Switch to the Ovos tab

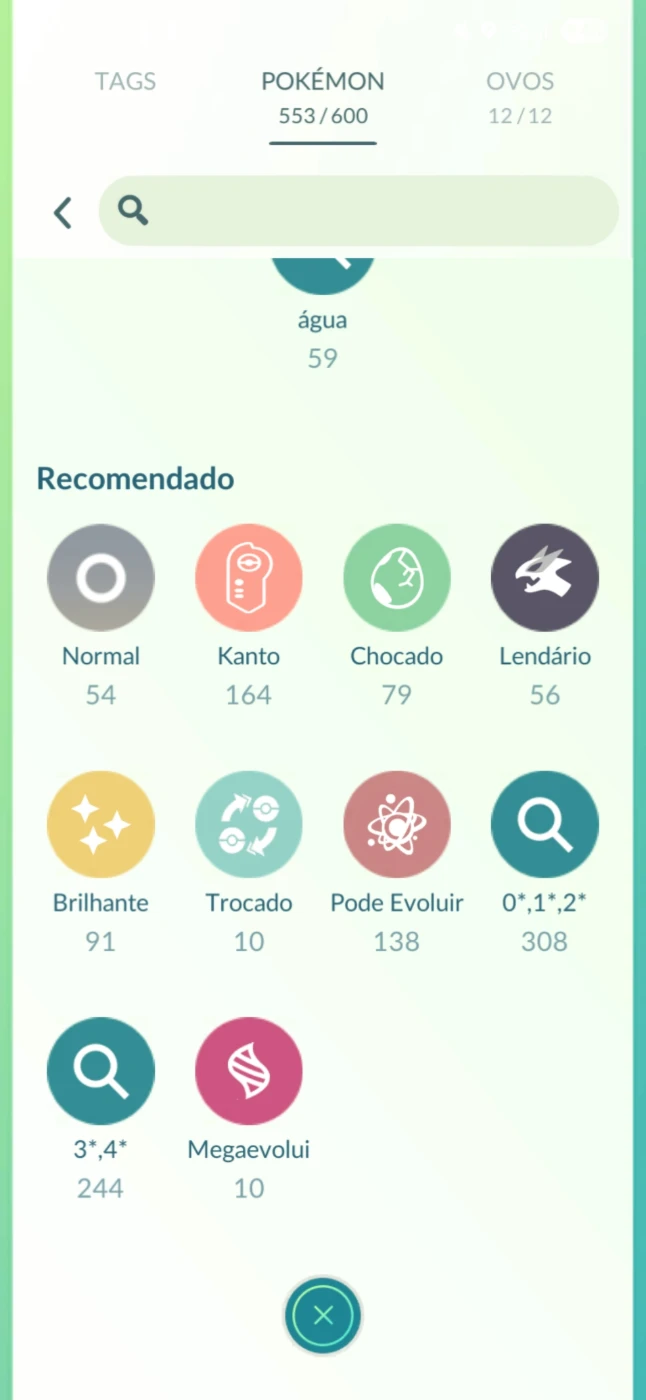pyautogui.click(x=520, y=98)
